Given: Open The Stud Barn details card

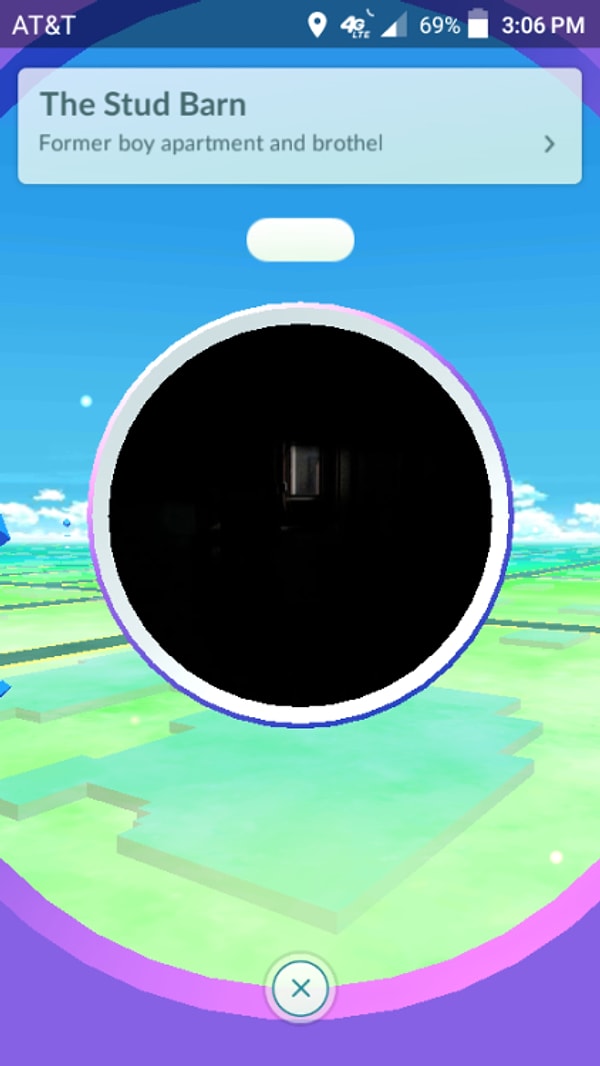Looking at the screenshot, I should tap(299, 125).
